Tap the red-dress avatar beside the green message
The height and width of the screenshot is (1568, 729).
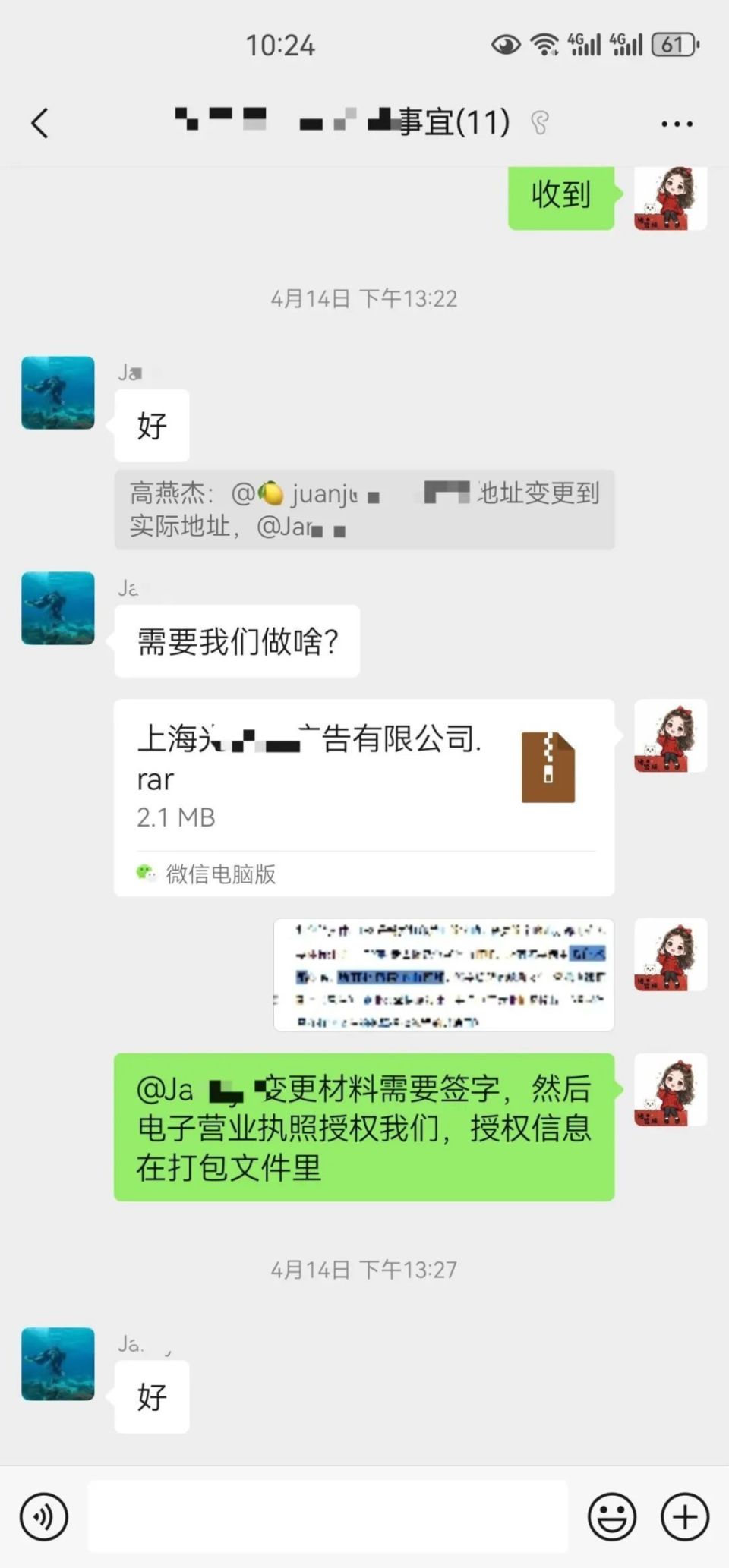(x=669, y=1089)
